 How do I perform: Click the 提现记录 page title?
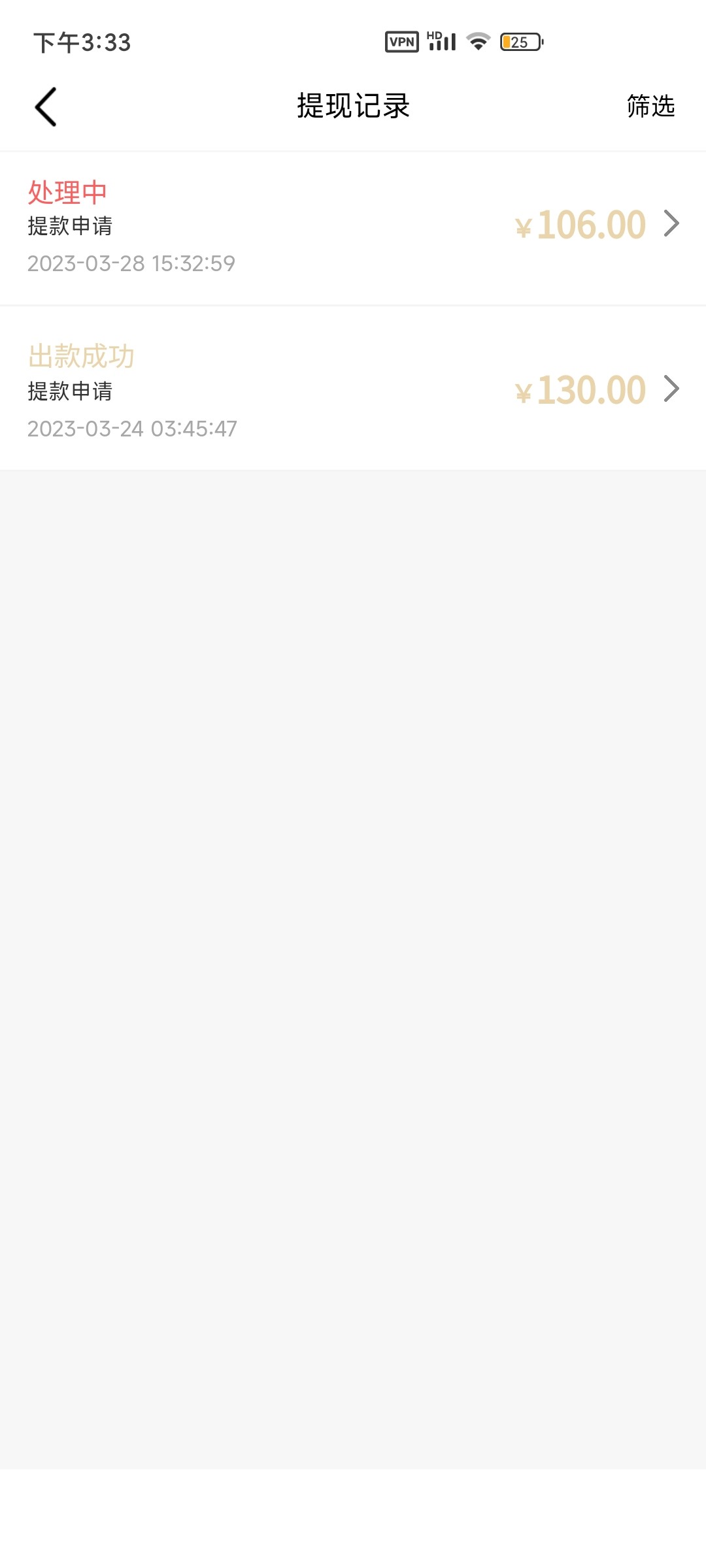[x=353, y=106]
